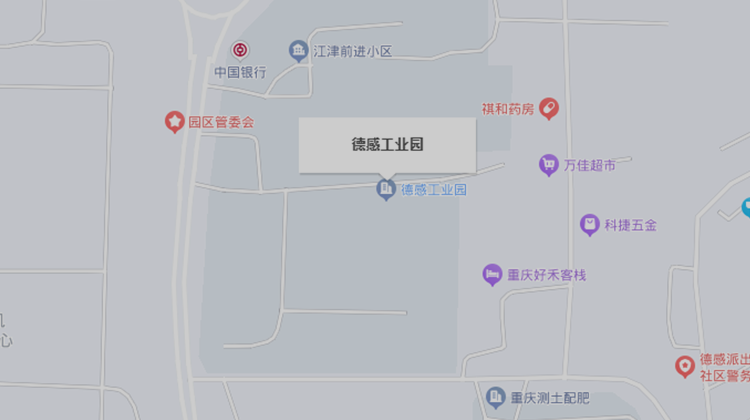Tap the 德感工业园 info callout
The width and height of the screenshot is (750, 420).
tap(387, 145)
